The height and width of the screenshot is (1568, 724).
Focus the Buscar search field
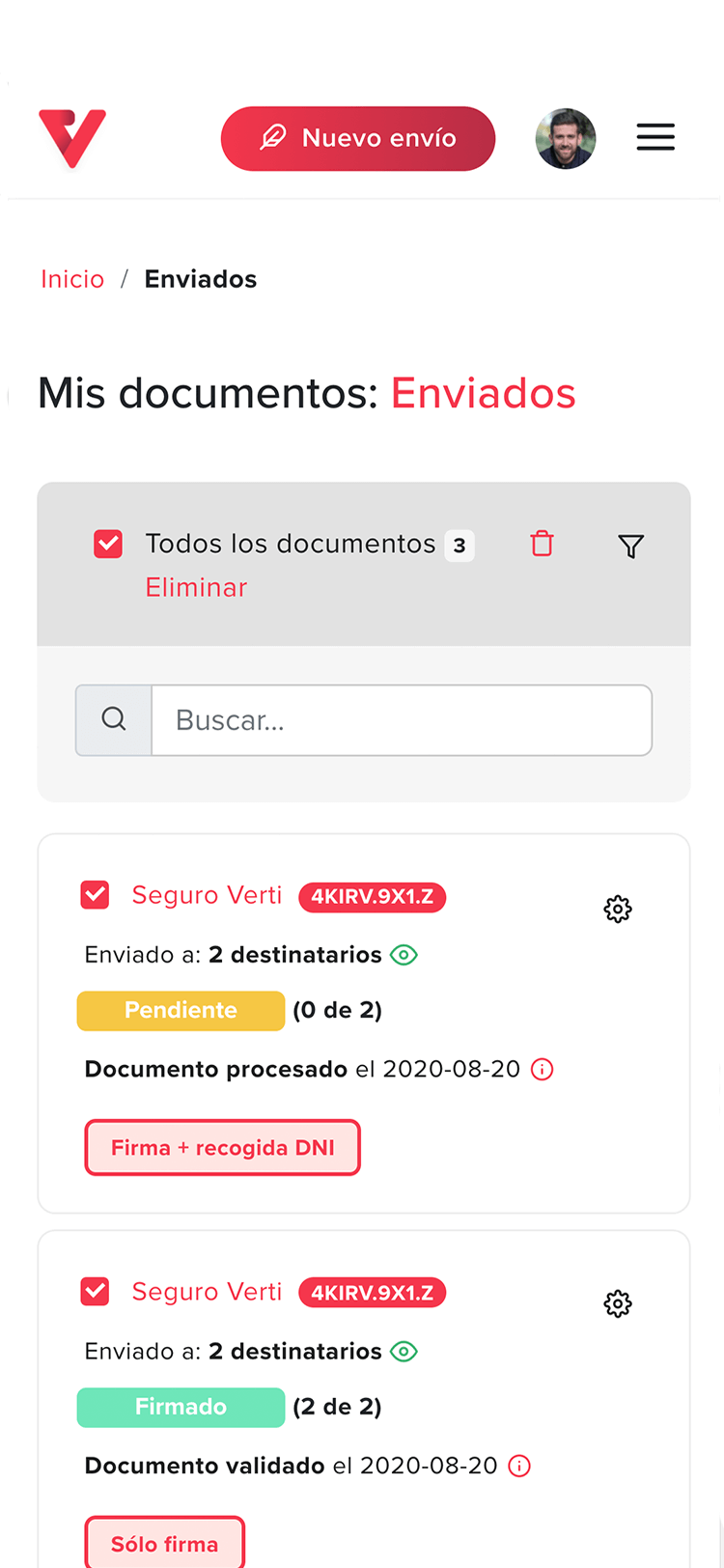tap(402, 720)
